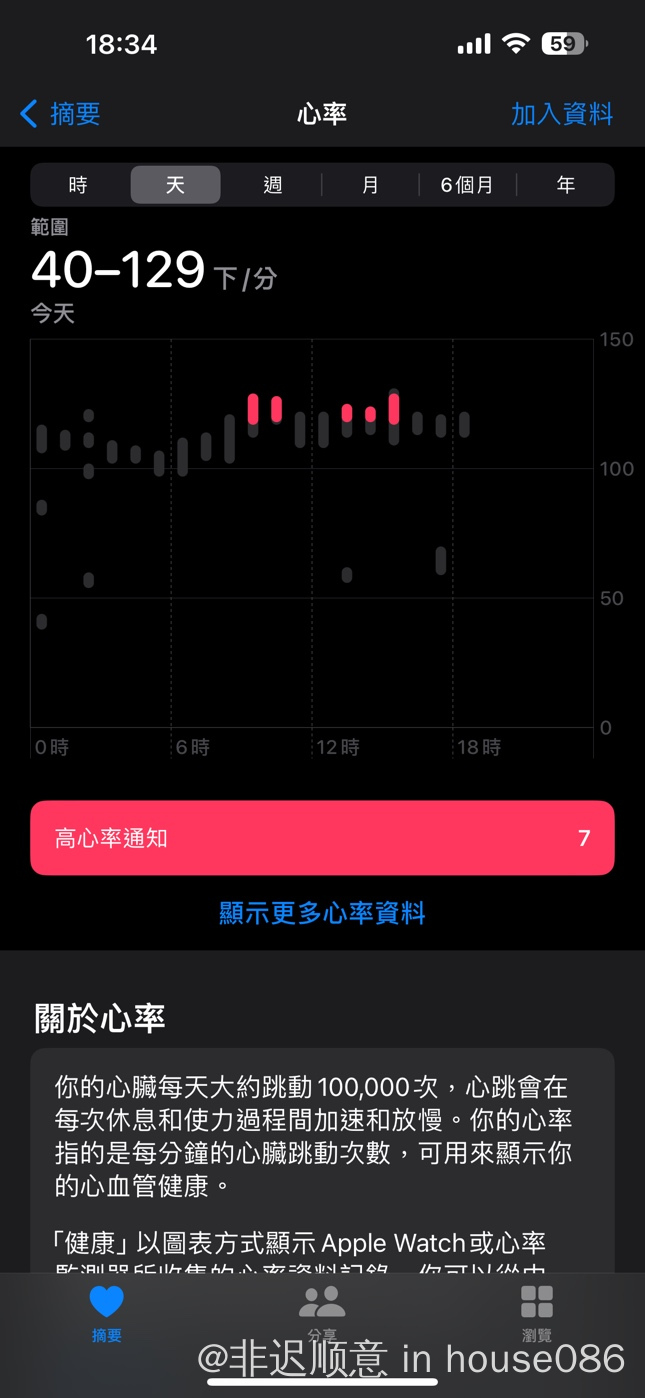The image size is (645, 1398).
Task: Open 高心率通知 details
Action: click(322, 838)
